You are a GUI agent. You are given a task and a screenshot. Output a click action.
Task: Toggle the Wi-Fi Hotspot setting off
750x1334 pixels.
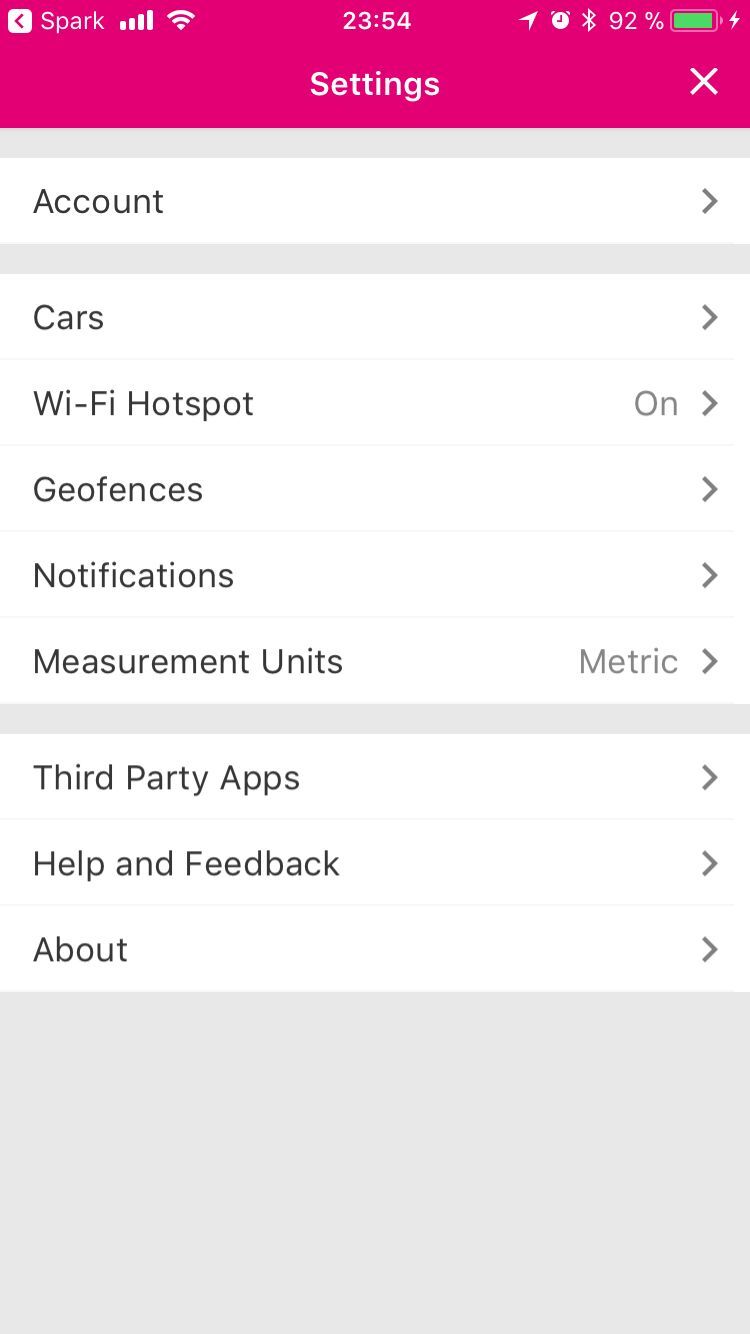(x=656, y=403)
